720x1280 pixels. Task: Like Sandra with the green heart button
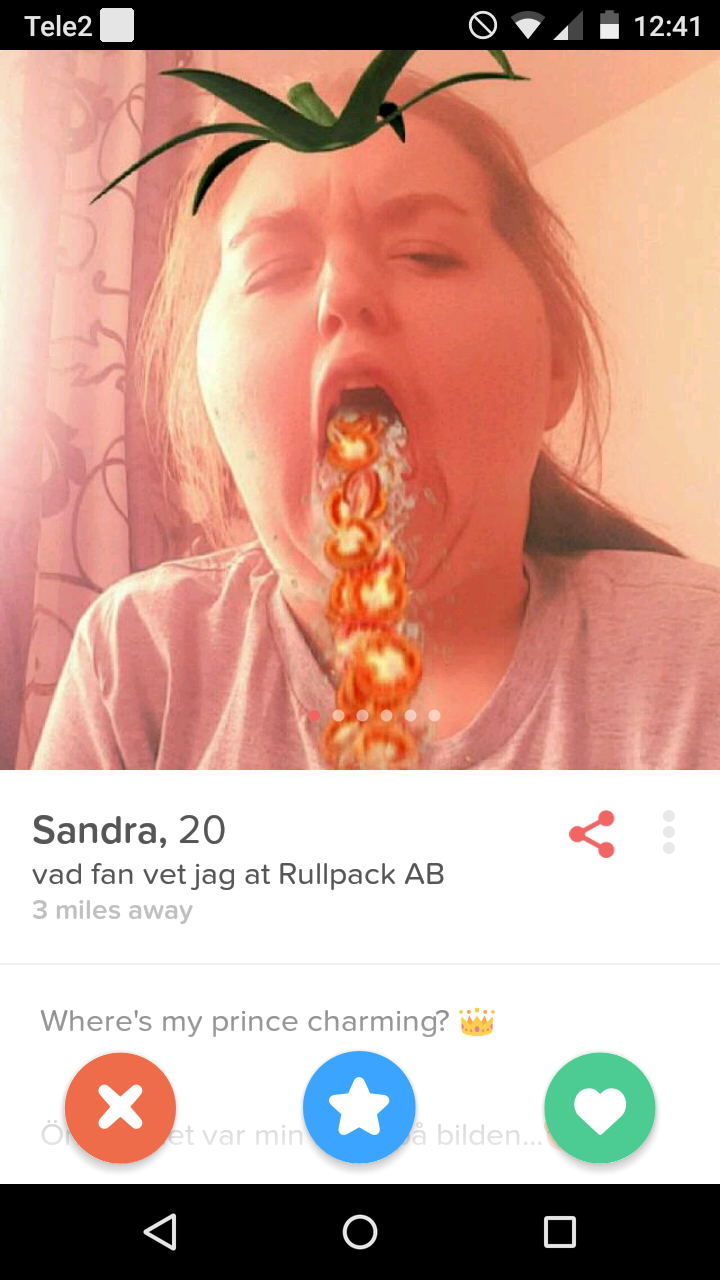[x=599, y=1108]
